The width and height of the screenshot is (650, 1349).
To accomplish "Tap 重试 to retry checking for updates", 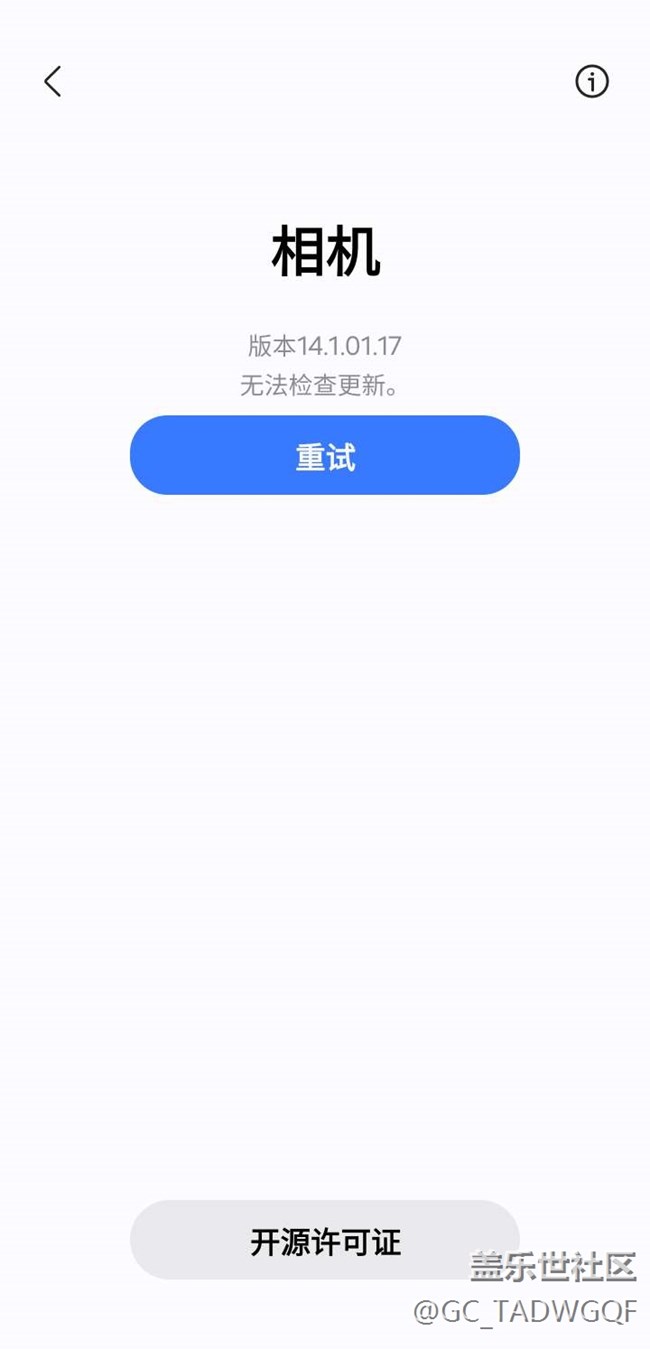I will pos(325,456).
